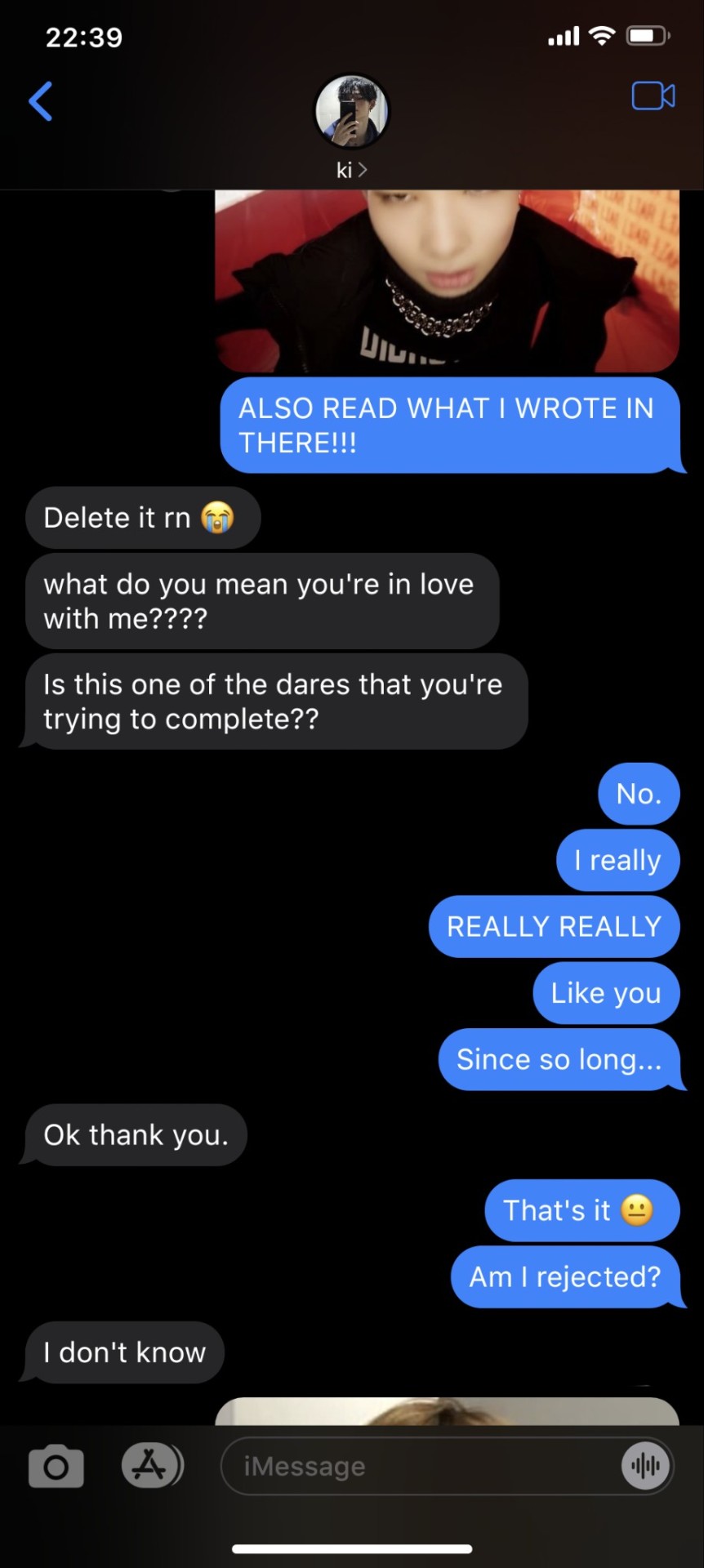
Task: Open the partially visible photo at bottom
Action: tap(447, 1411)
